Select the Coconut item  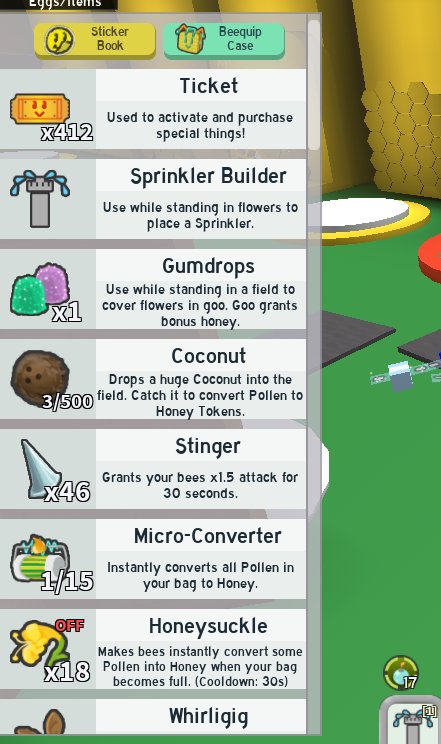(153, 379)
